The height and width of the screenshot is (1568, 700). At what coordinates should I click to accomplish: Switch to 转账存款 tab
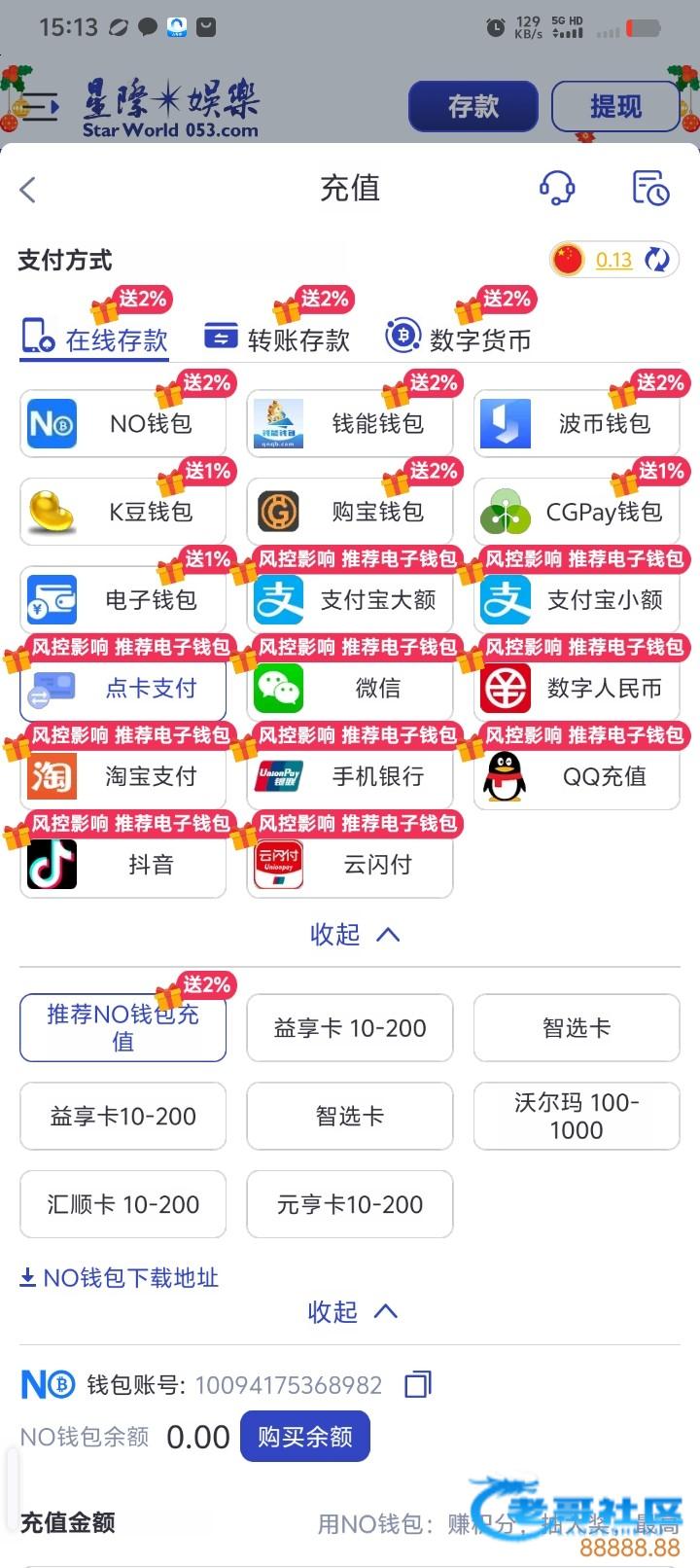click(x=278, y=339)
